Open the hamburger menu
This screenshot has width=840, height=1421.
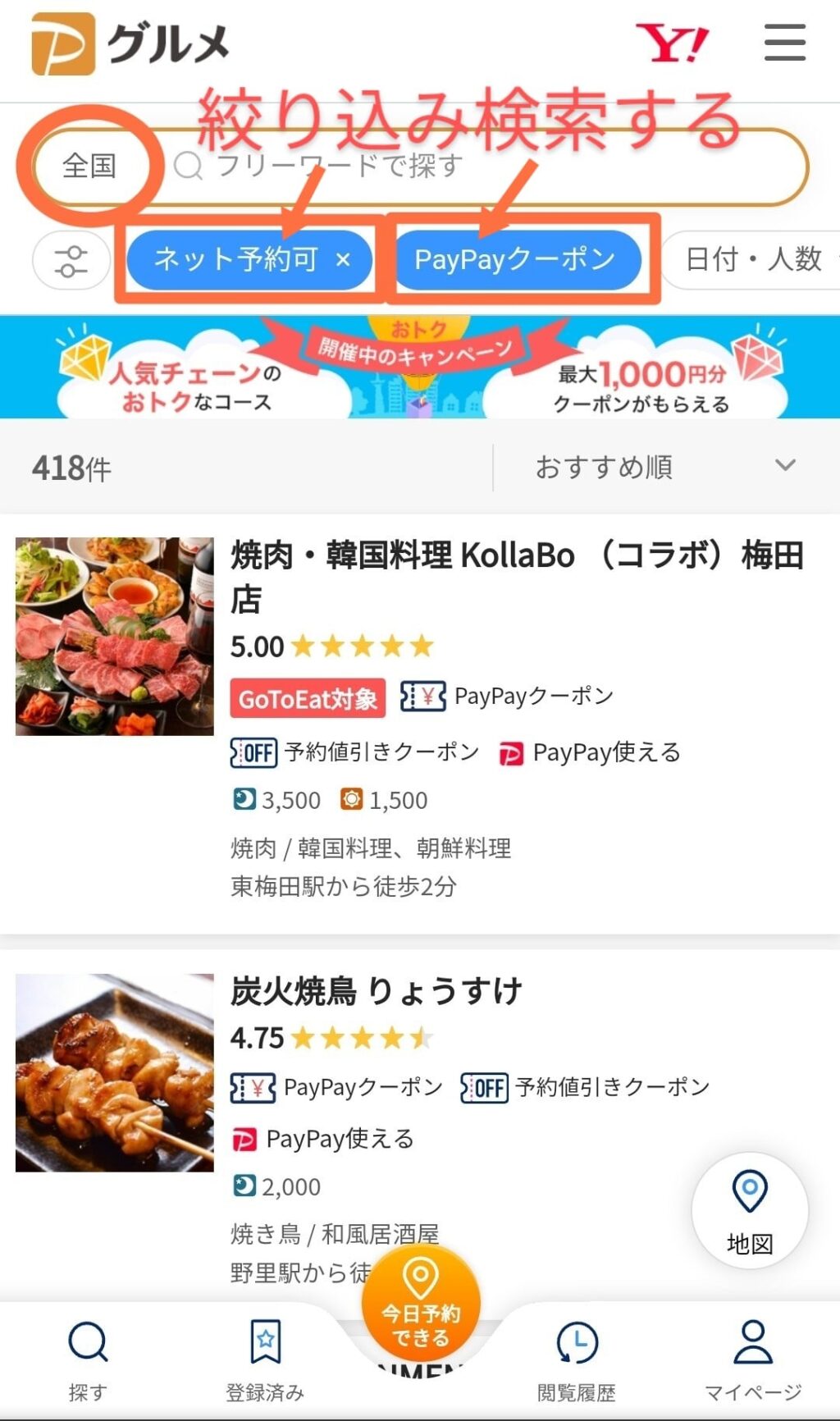pyautogui.click(x=784, y=42)
